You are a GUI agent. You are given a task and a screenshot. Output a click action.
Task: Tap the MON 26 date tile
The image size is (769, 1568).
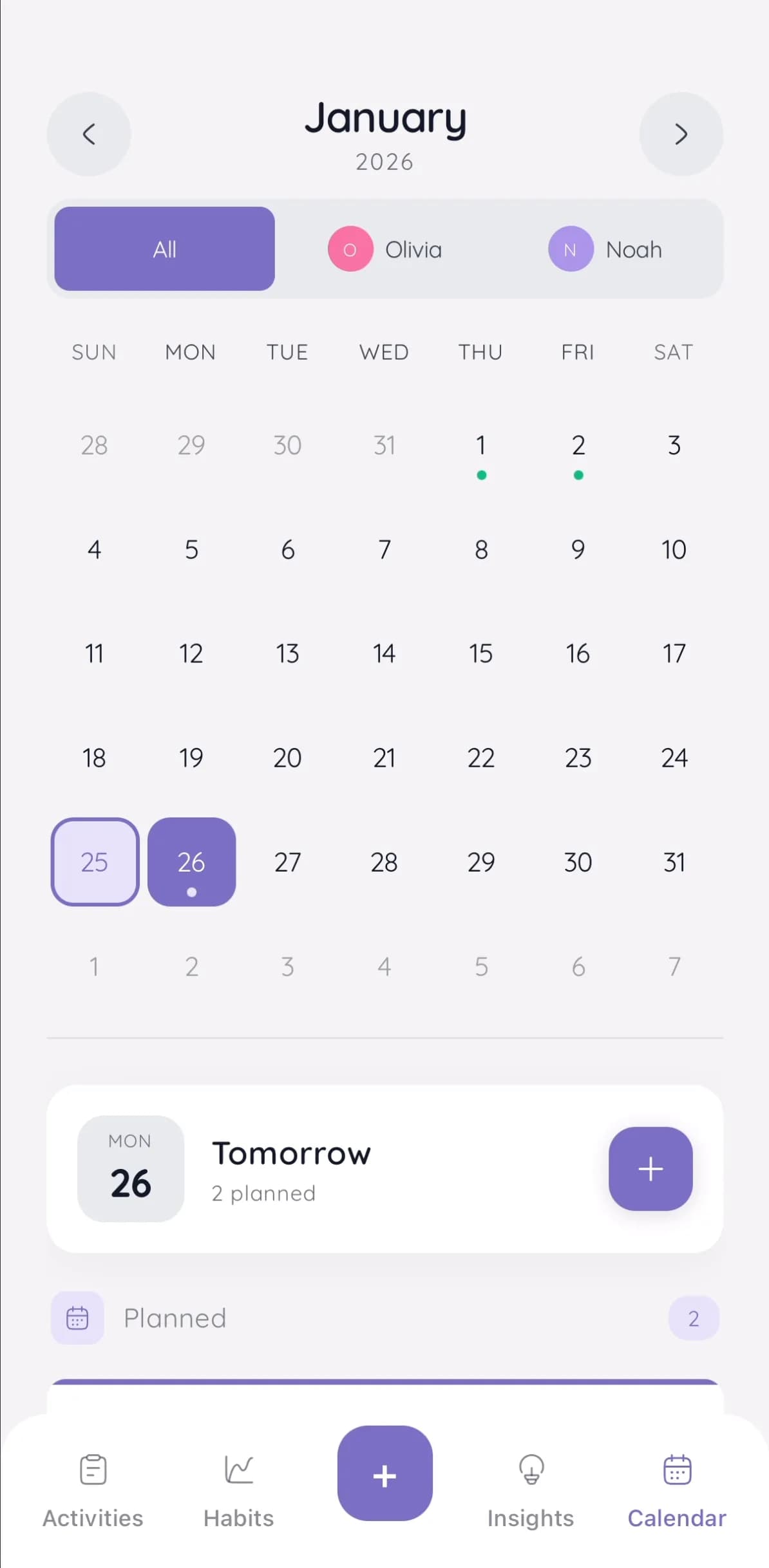tap(130, 1168)
